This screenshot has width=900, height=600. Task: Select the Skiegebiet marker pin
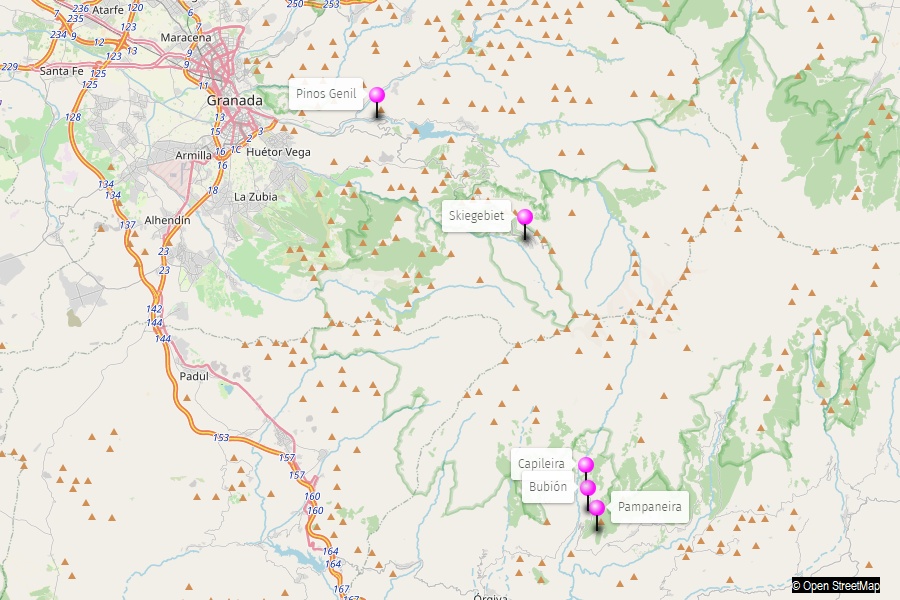525,218
